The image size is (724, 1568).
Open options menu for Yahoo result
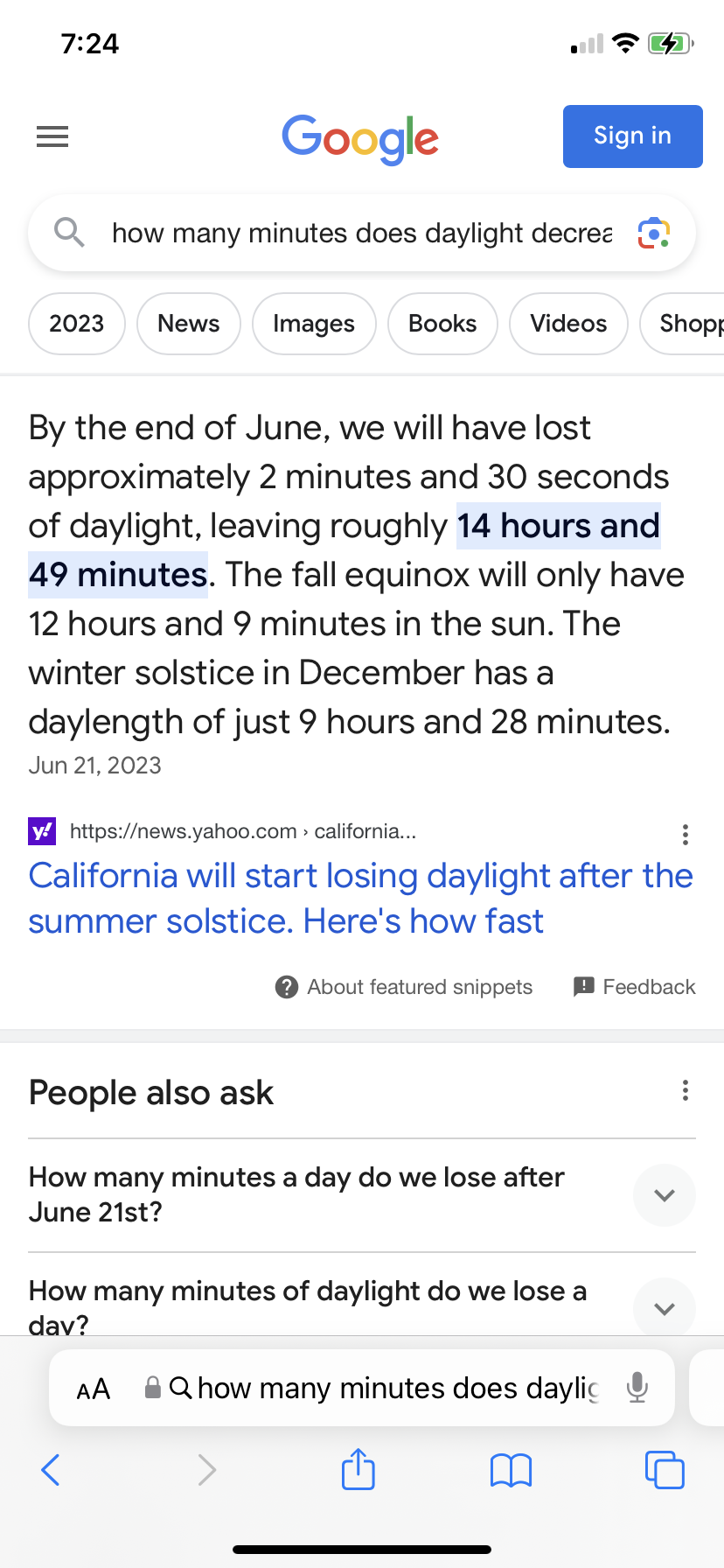coord(686,835)
